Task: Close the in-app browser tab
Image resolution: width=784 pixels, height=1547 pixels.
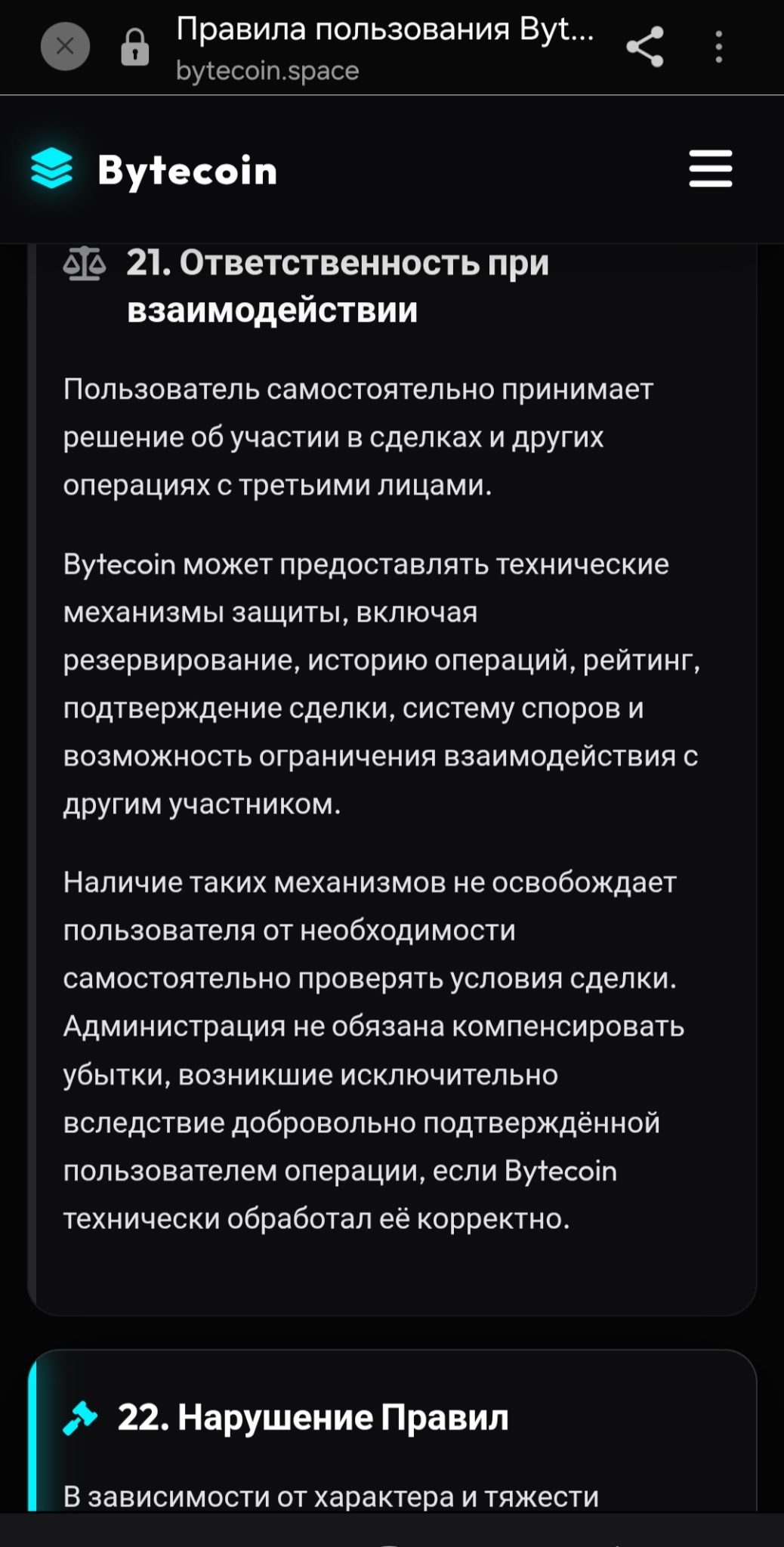Action: coord(65,47)
